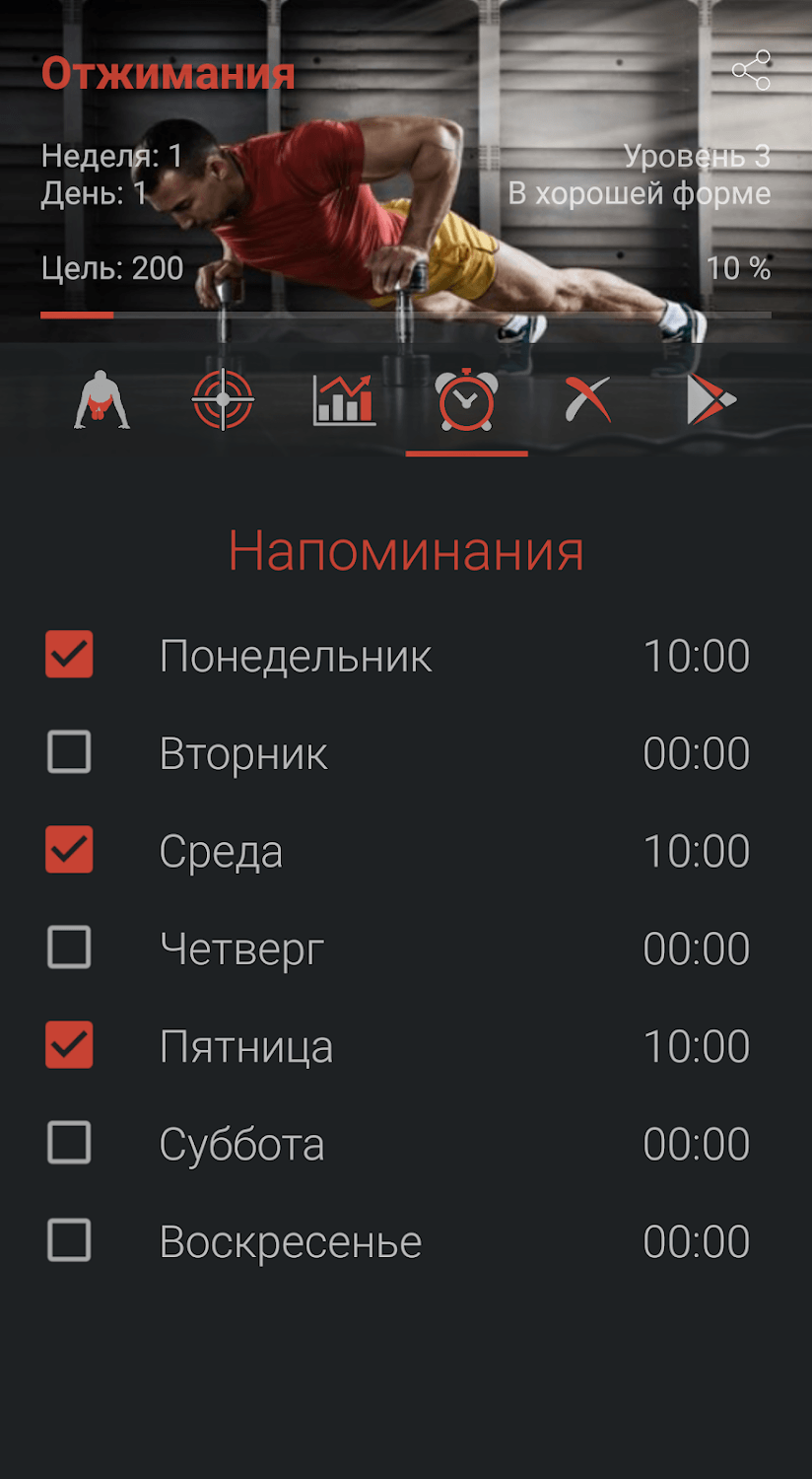
Task: Disable the Среда reminder checkbox
Action: (x=69, y=850)
